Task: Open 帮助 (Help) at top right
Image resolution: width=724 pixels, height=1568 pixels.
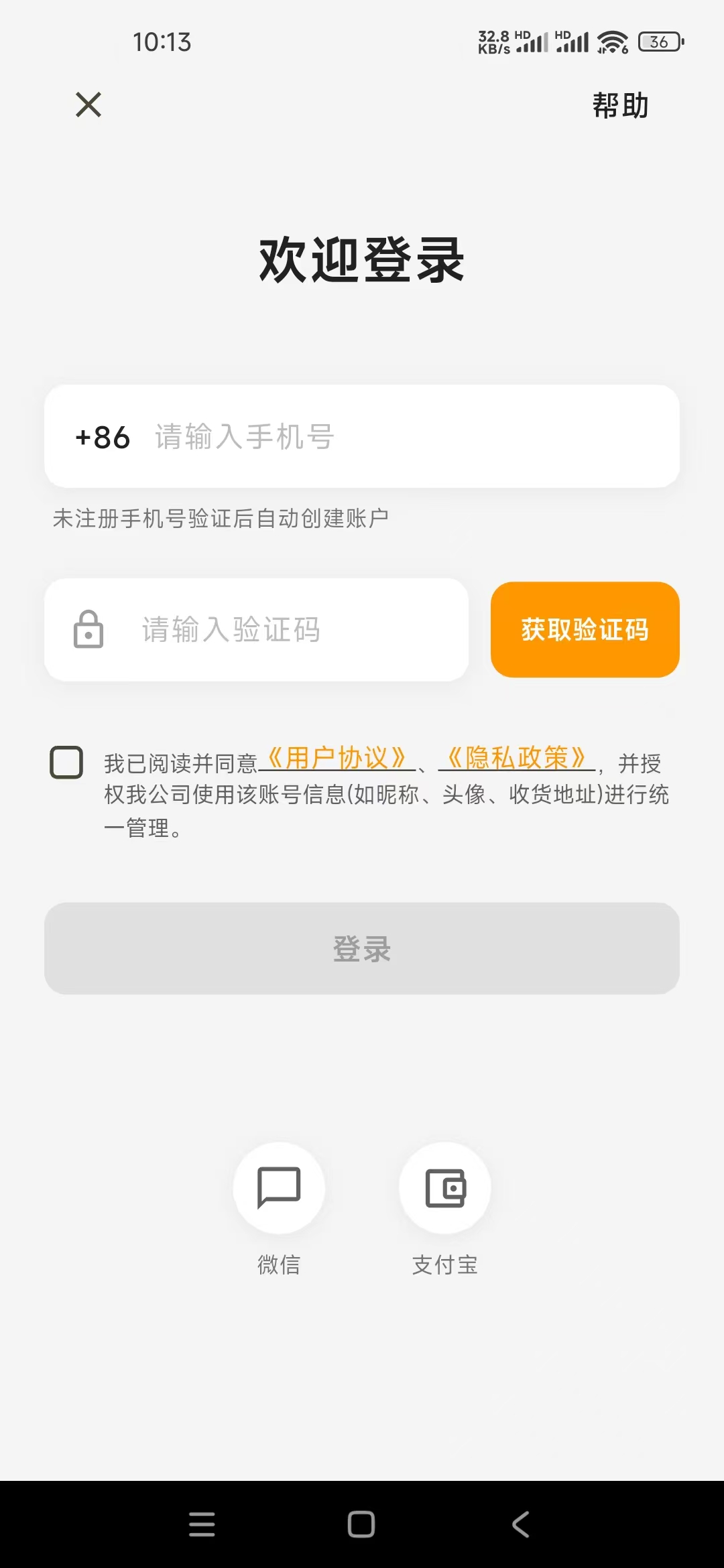Action: [619, 105]
